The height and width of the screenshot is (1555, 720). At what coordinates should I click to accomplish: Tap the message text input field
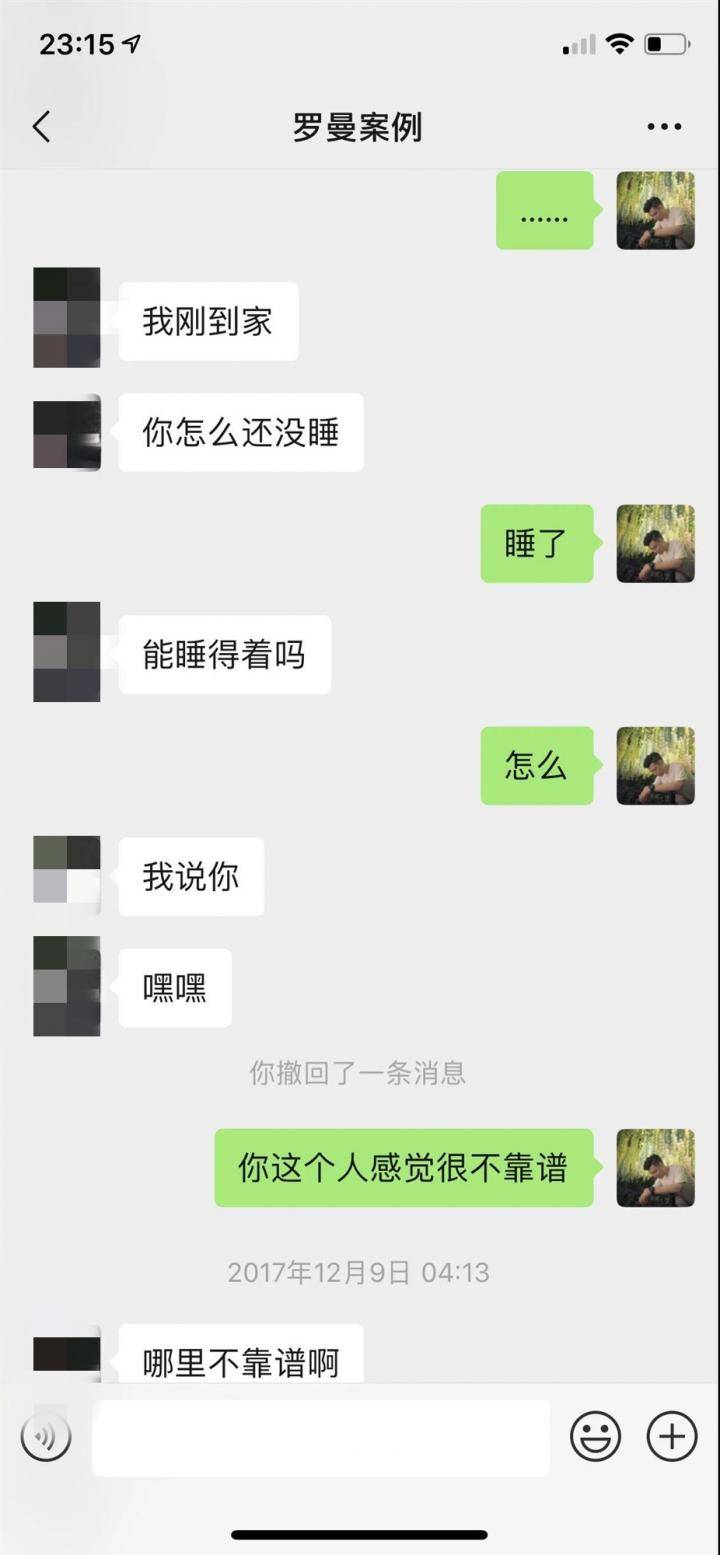click(320, 1436)
